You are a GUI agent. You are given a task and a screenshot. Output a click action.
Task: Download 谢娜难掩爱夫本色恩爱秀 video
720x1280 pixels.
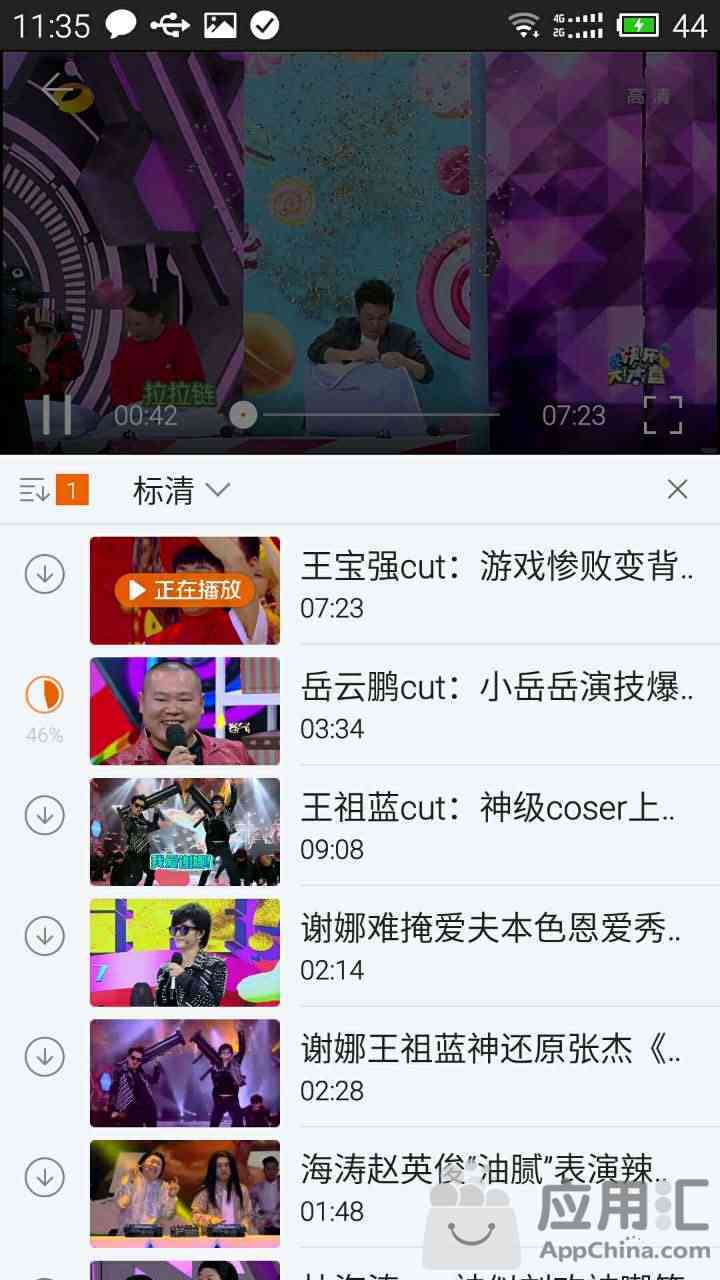[44, 936]
